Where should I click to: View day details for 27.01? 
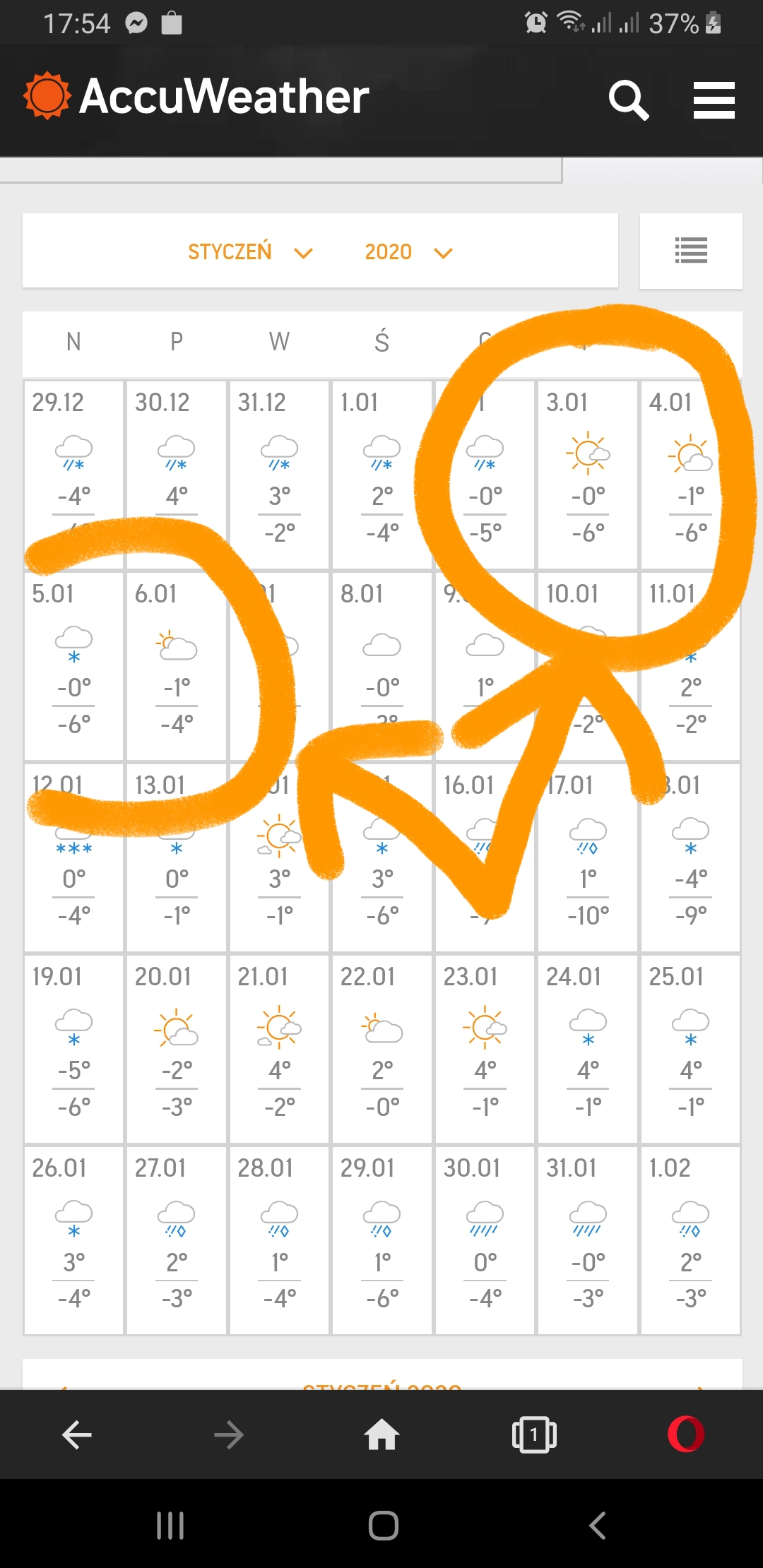pos(176,1240)
